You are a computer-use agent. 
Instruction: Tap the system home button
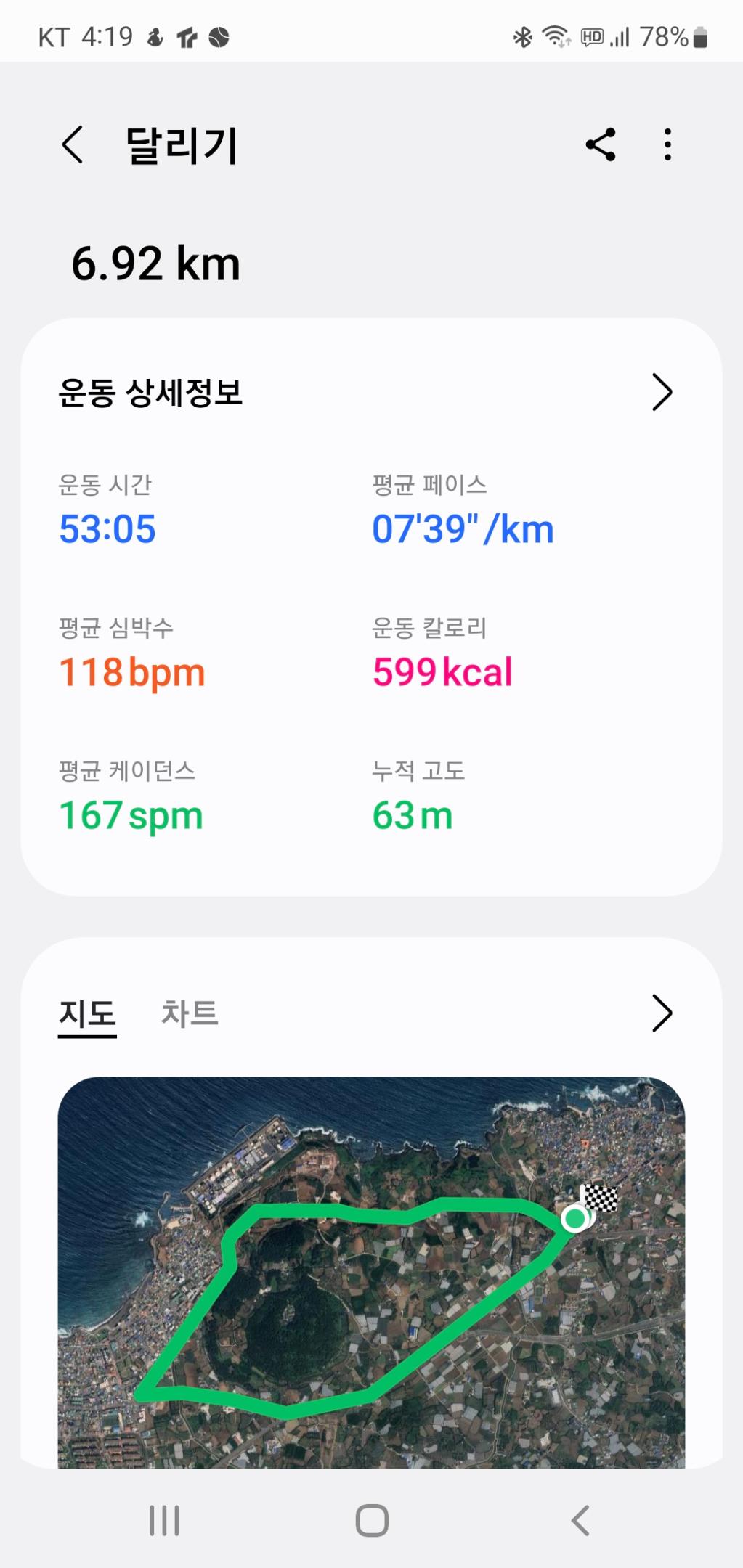click(x=372, y=1520)
